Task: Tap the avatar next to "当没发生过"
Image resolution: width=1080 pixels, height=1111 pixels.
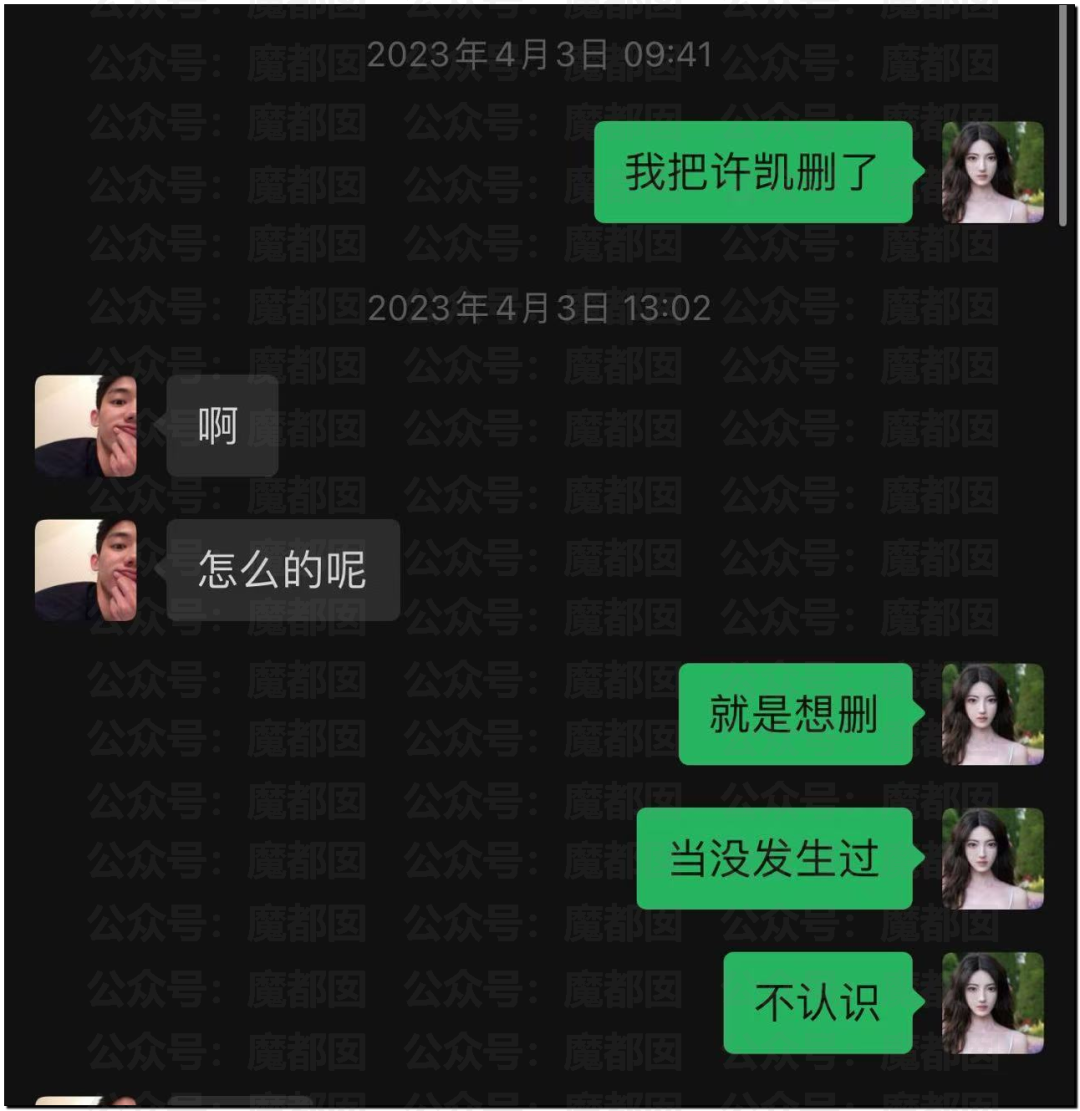Action: [x=992, y=858]
